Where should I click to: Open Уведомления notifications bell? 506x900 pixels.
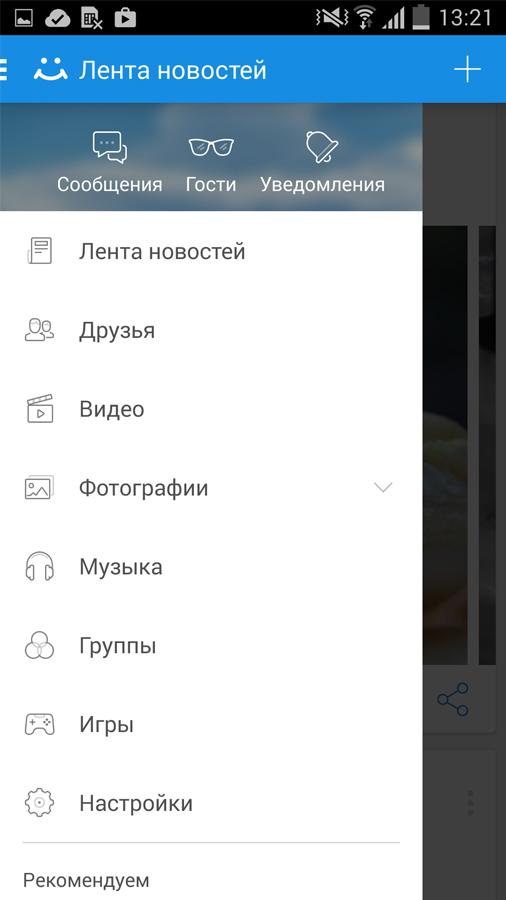[322, 162]
